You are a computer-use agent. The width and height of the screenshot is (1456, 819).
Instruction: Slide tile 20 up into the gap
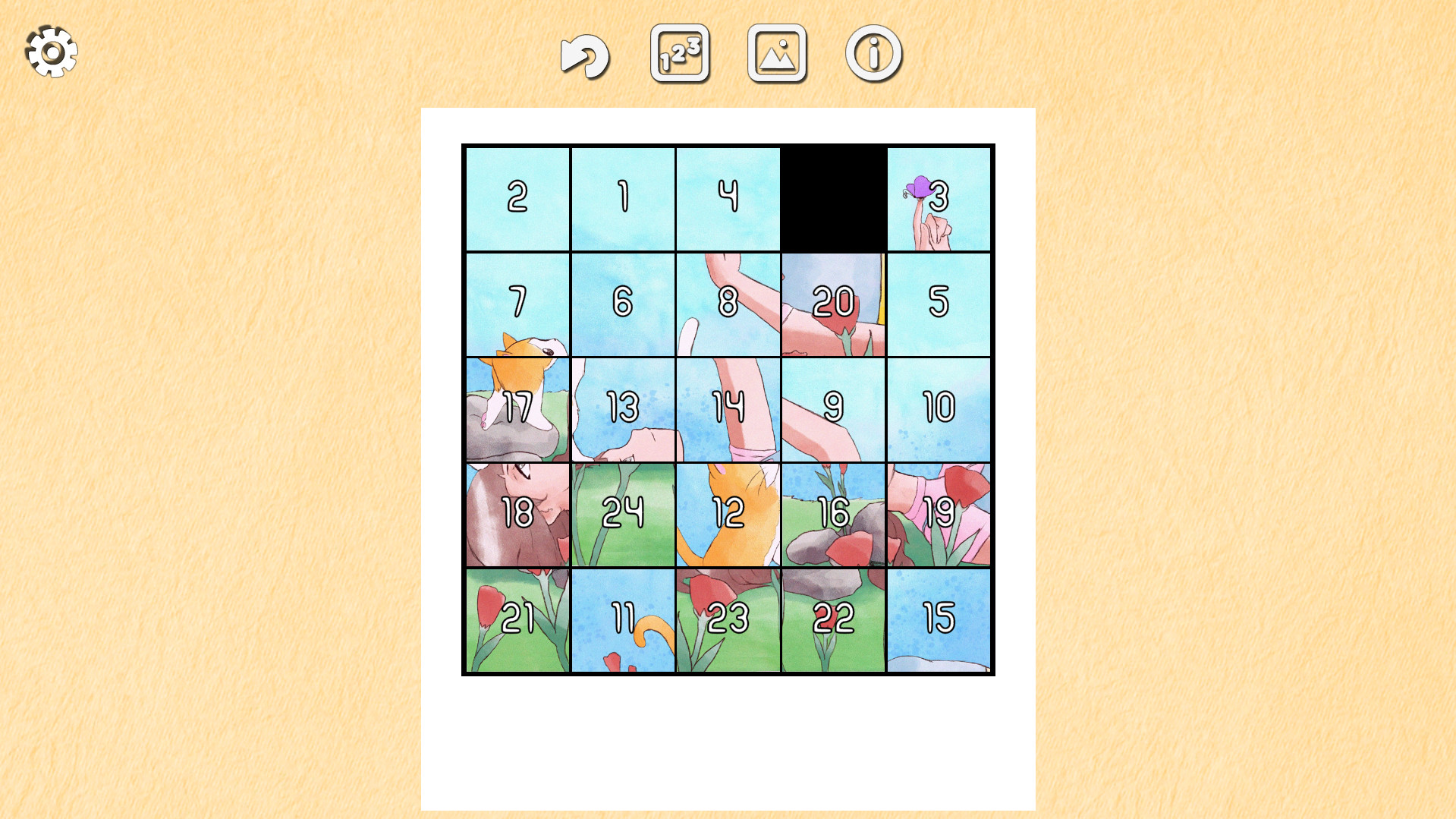click(x=833, y=304)
